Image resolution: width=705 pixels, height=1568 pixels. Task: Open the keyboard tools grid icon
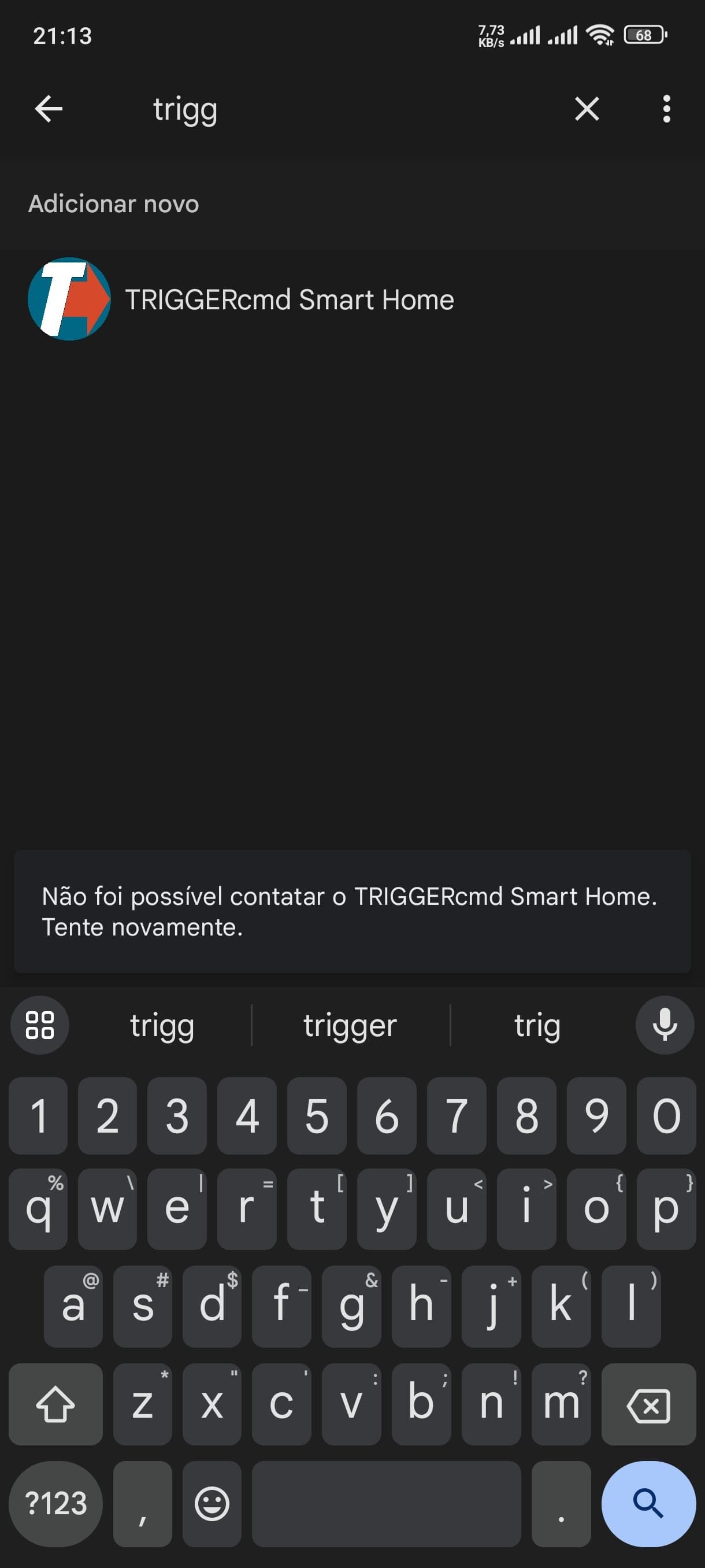tap(40, 1025)
